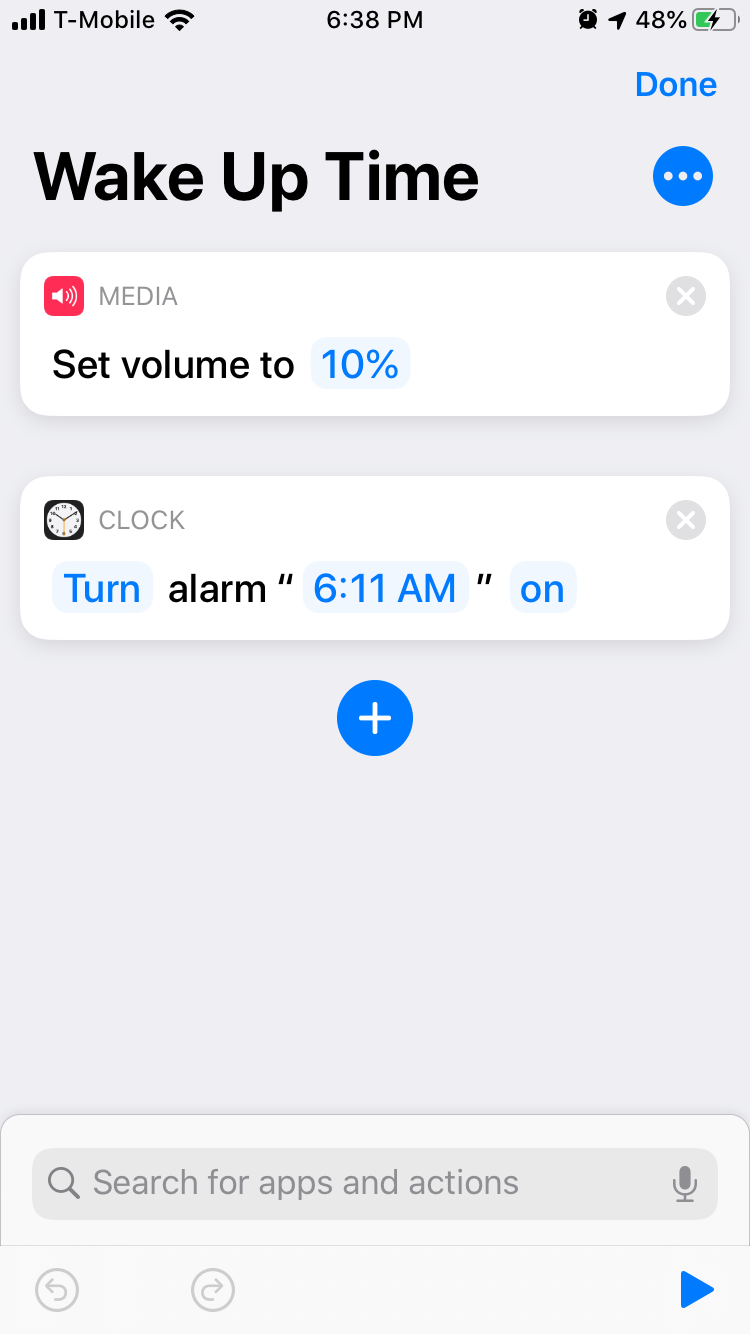Open the 6:11 AM alarm selector
The image size is (750, 1334).
(x=385, y=588)
